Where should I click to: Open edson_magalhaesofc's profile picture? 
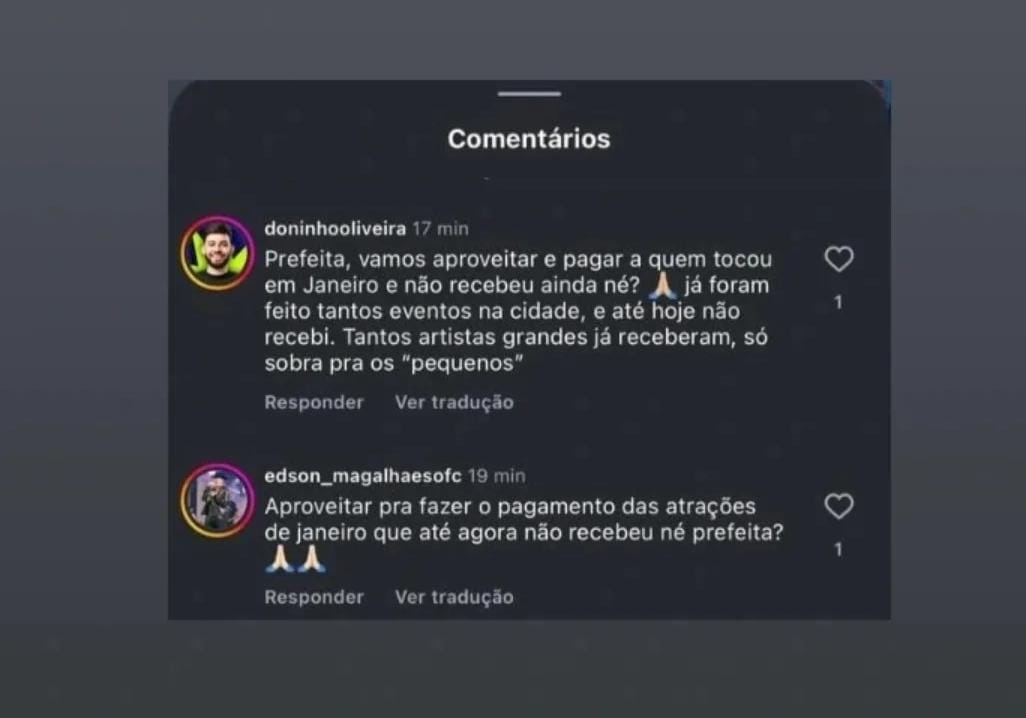tap(217, 500)
